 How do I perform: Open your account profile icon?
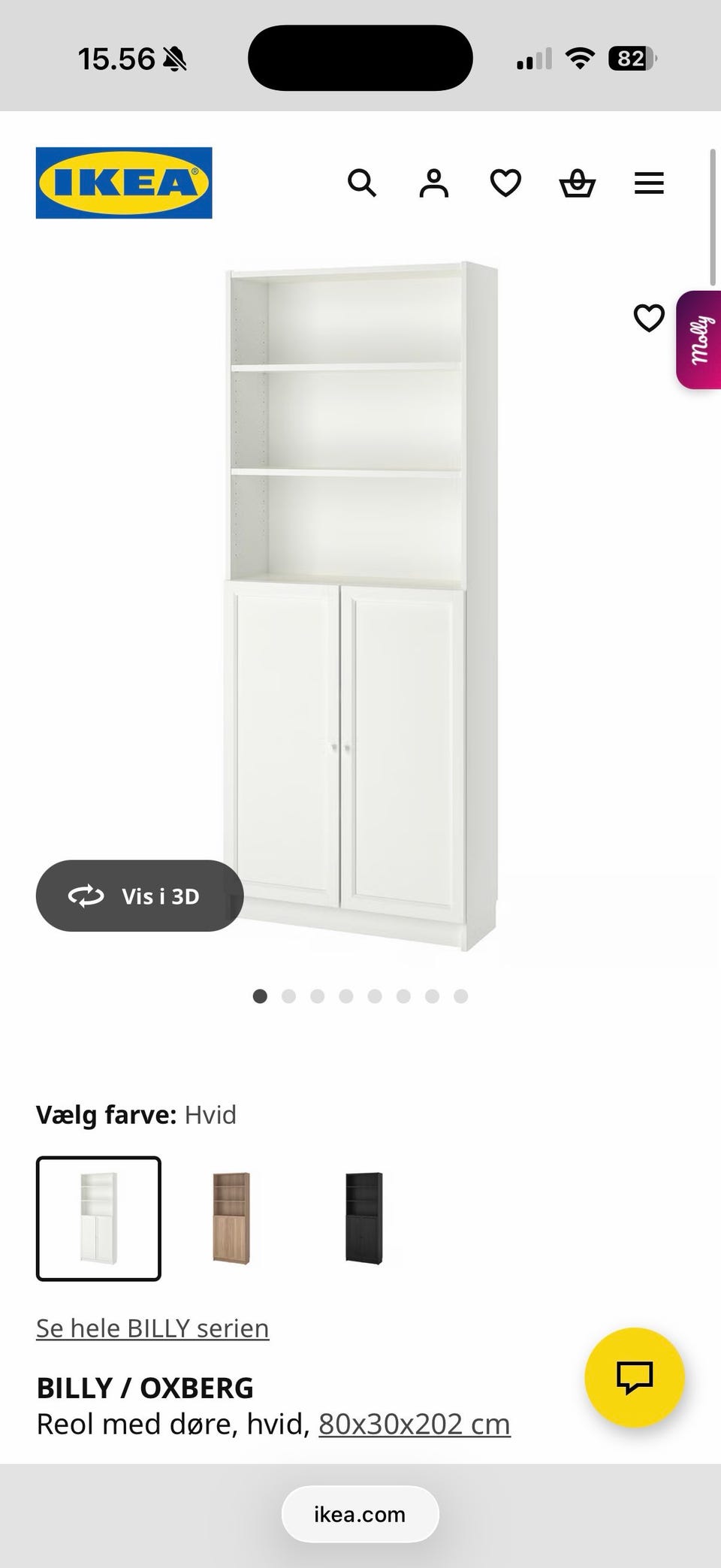tap(433, 183)
